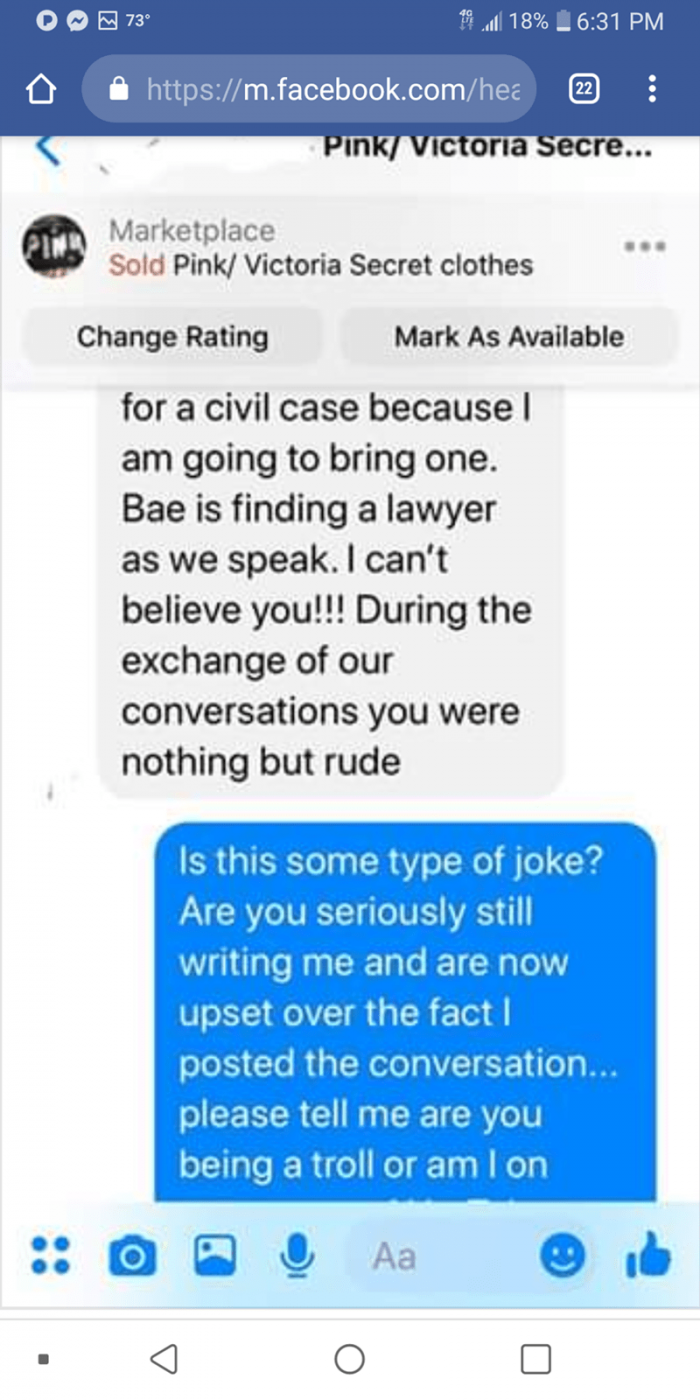Image resolution: width=700 pixels, height=1400 pixels.
Task: Tap the system home circle button
Action: 349,1358
